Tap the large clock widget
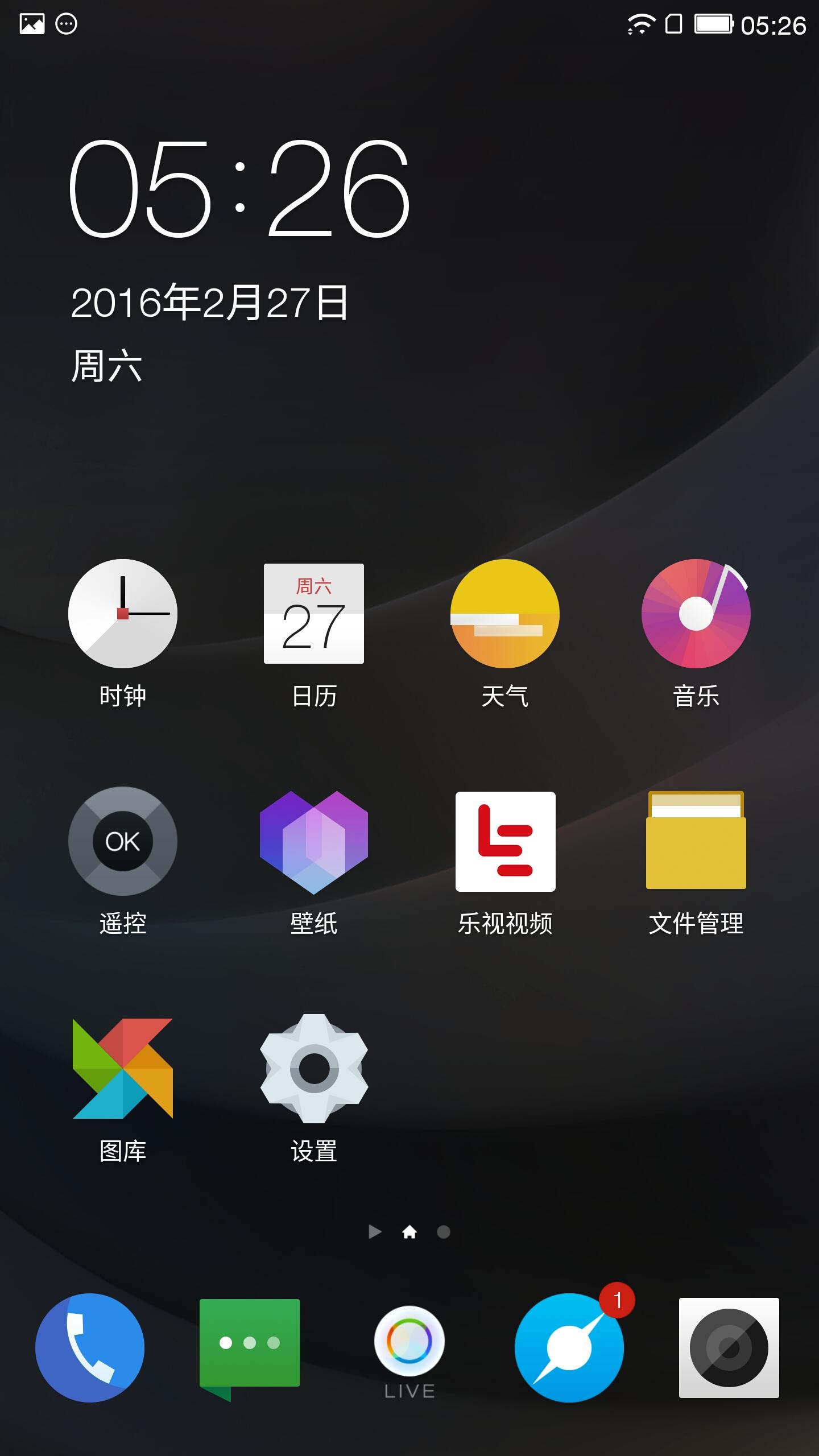This screenshot has height=1456, width=819. pos(239,188)
